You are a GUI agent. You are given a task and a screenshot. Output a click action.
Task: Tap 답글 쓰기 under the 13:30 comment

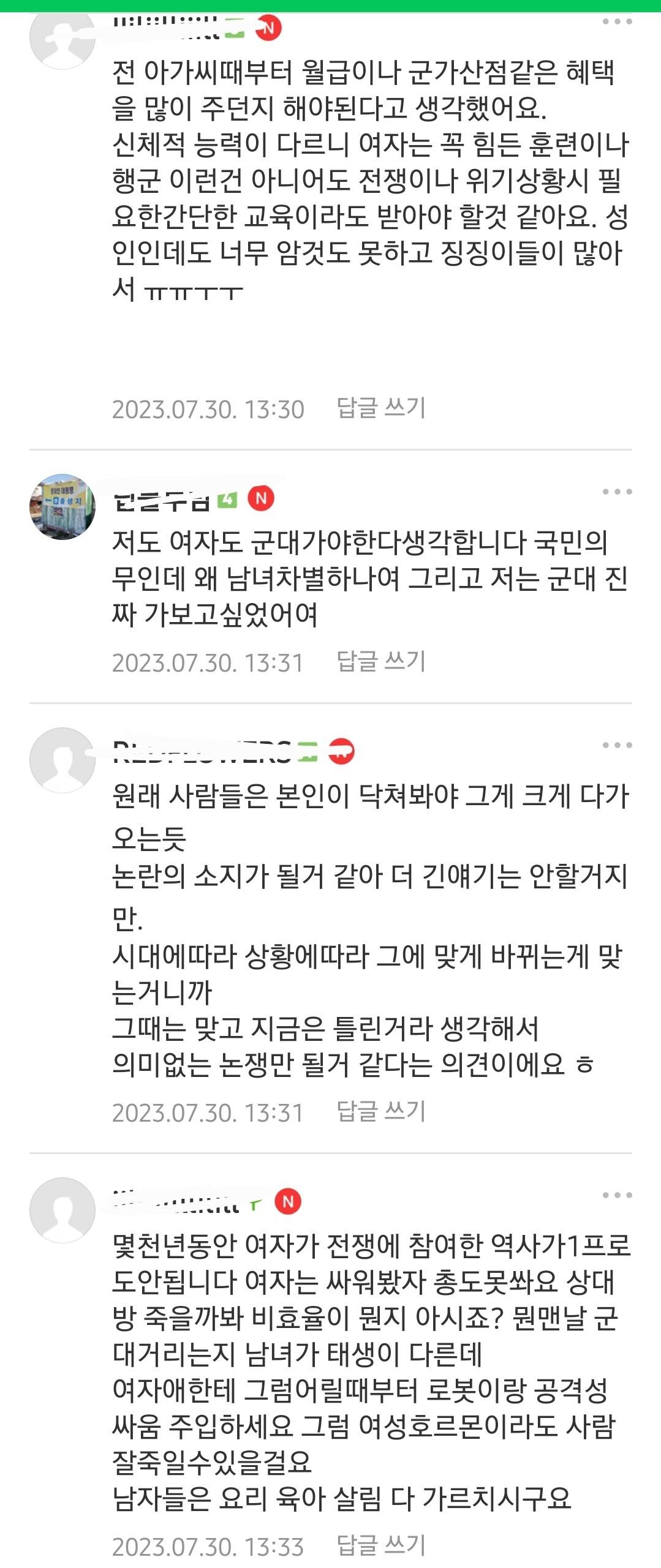coord(380,408)
